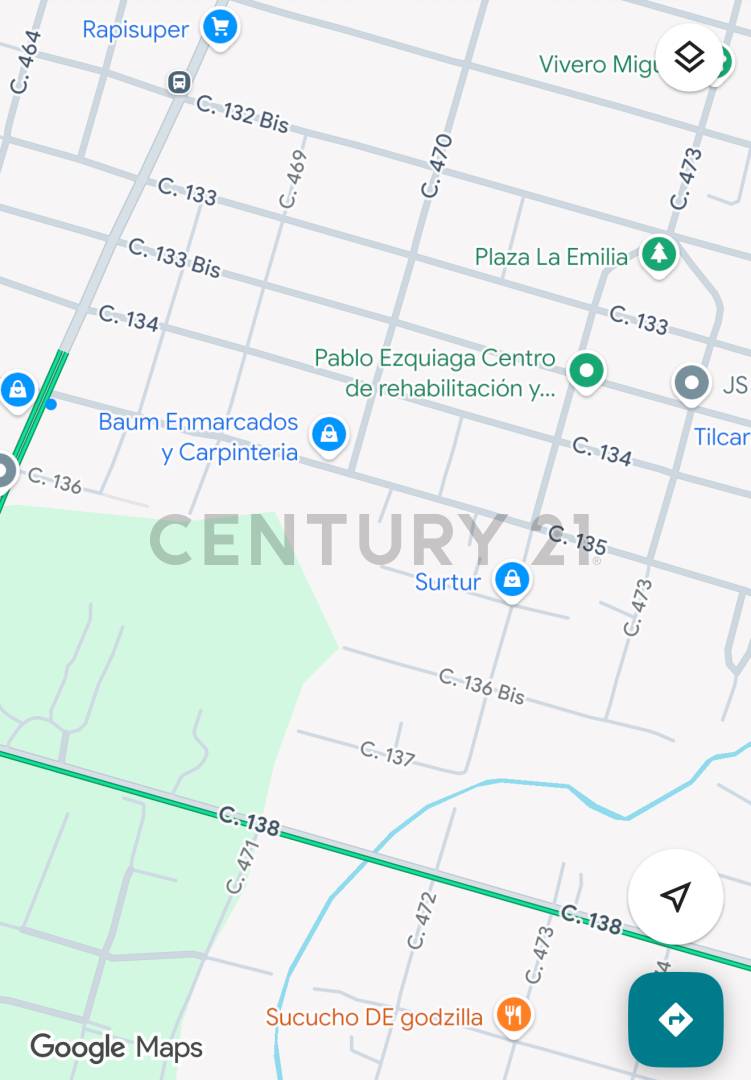Open the Plaza La Emilia park marker
This screenshot has width=751, height=1080.
658,254
